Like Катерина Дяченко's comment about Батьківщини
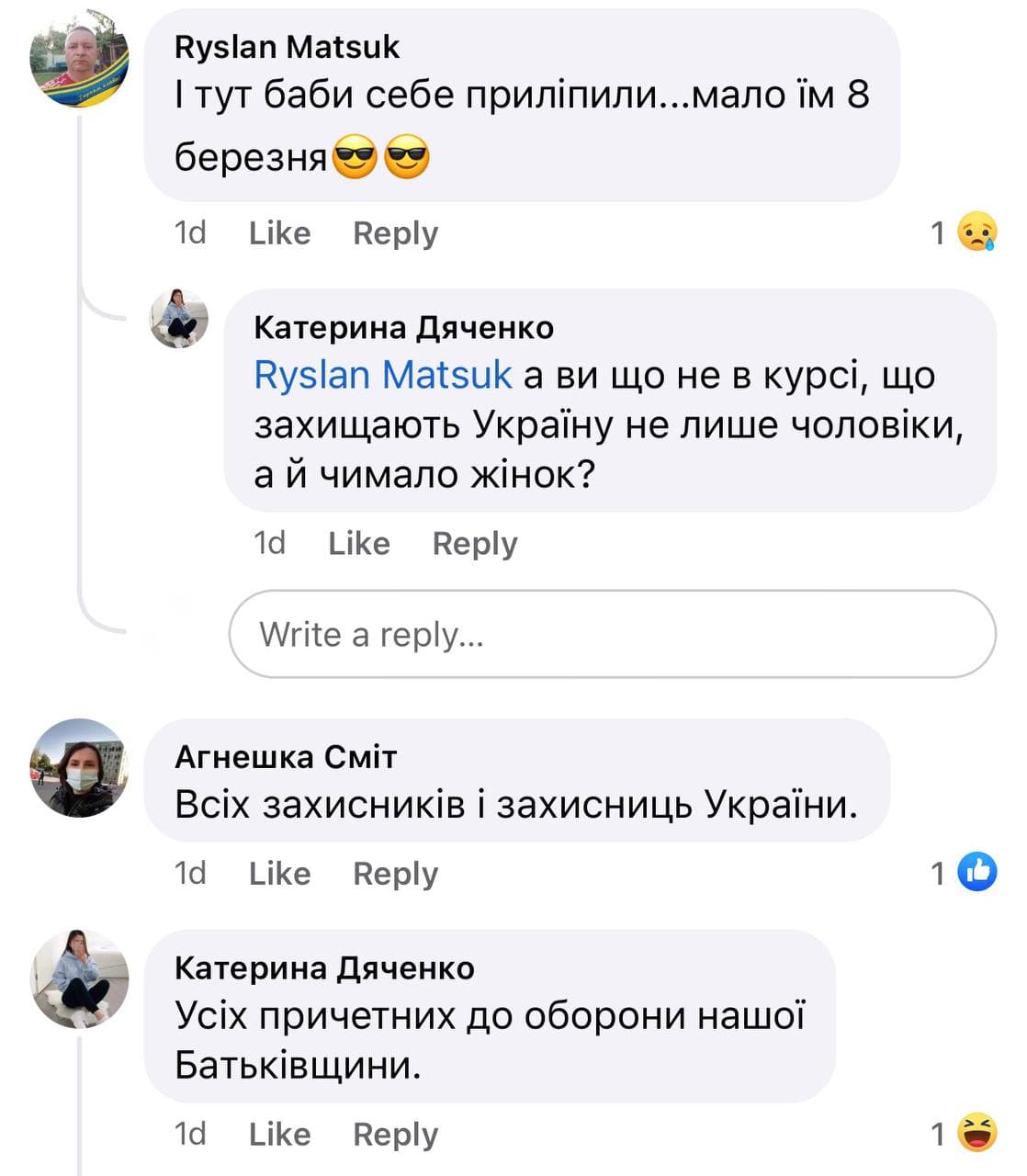 coord(279,1135)
